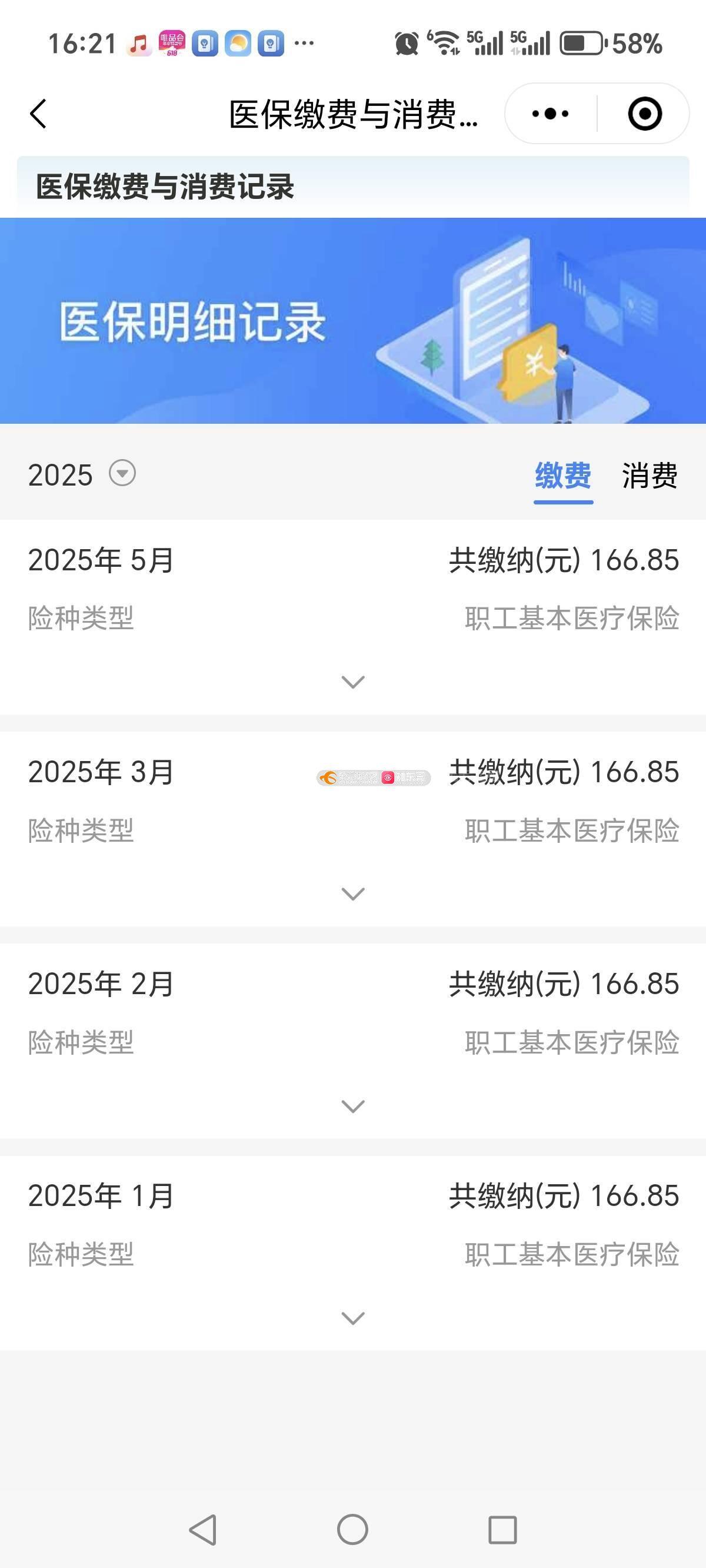The height and width of the screenshot is (1568, 706).
Task: Switch to the 消费 tab
Action: (650, 476)
